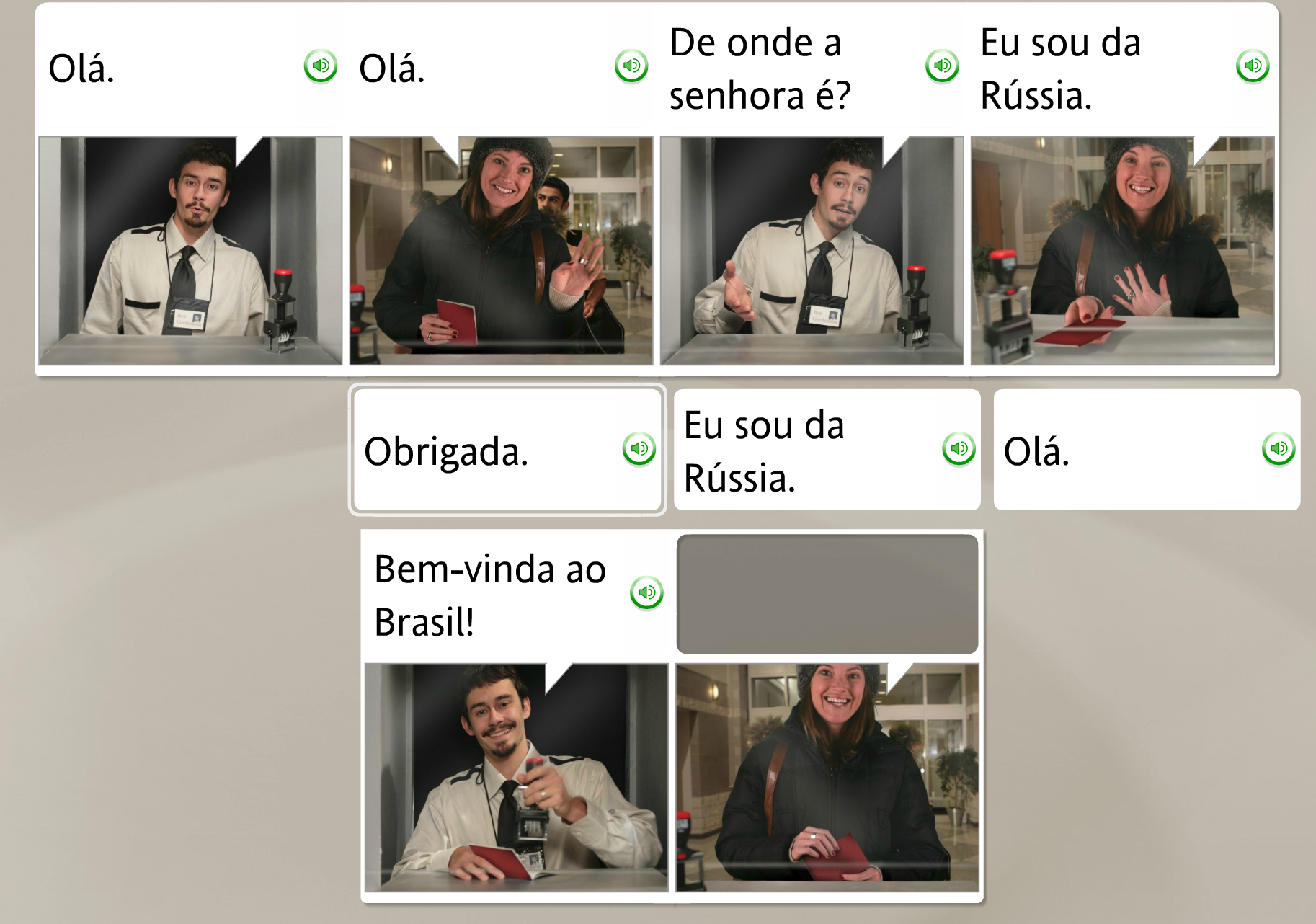Hear the pronunciation of answer choice Obrigada.
Viewport: 1316px width, 924px height.
point(639,449)
